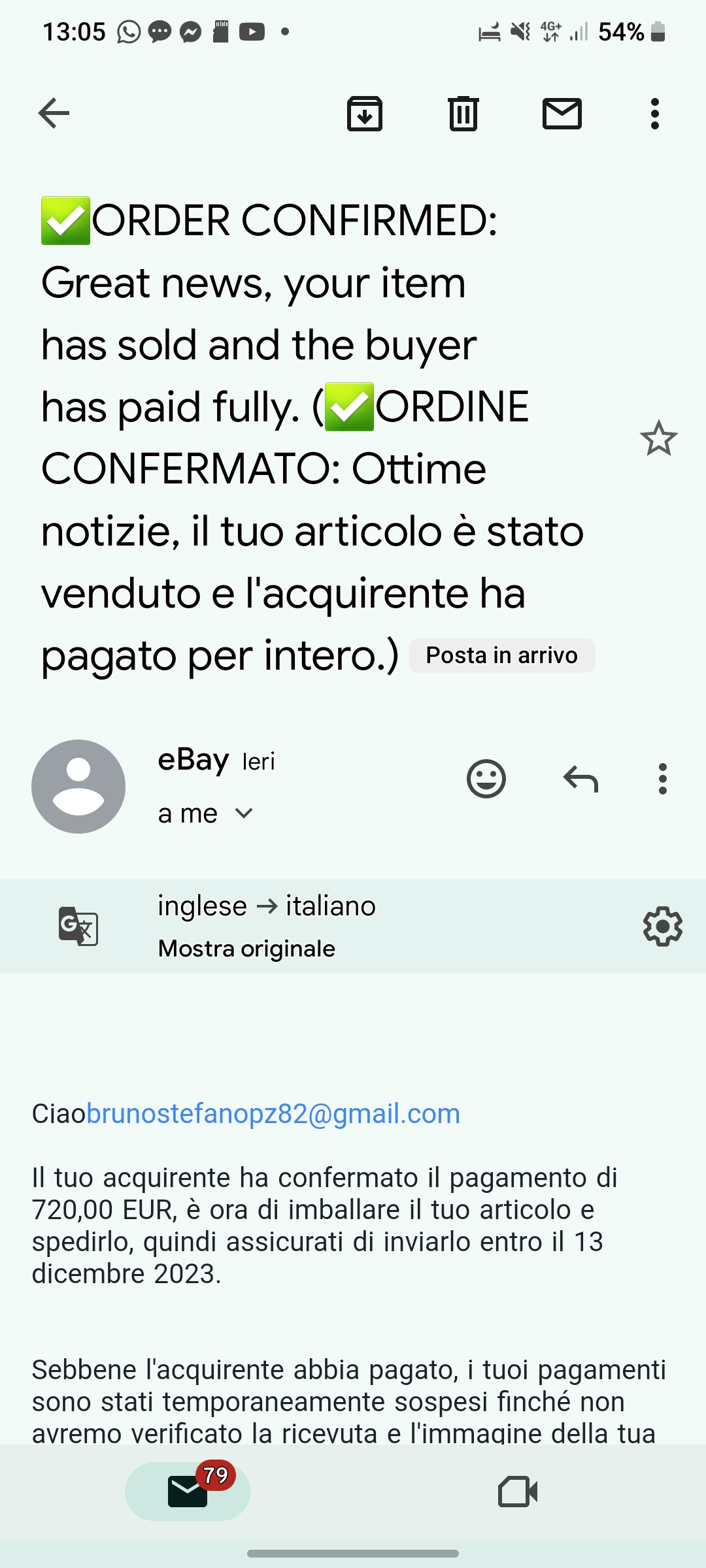Reply to the eBay message
The width and height of the screenshot is (706, 1568).
coord(580,779)
